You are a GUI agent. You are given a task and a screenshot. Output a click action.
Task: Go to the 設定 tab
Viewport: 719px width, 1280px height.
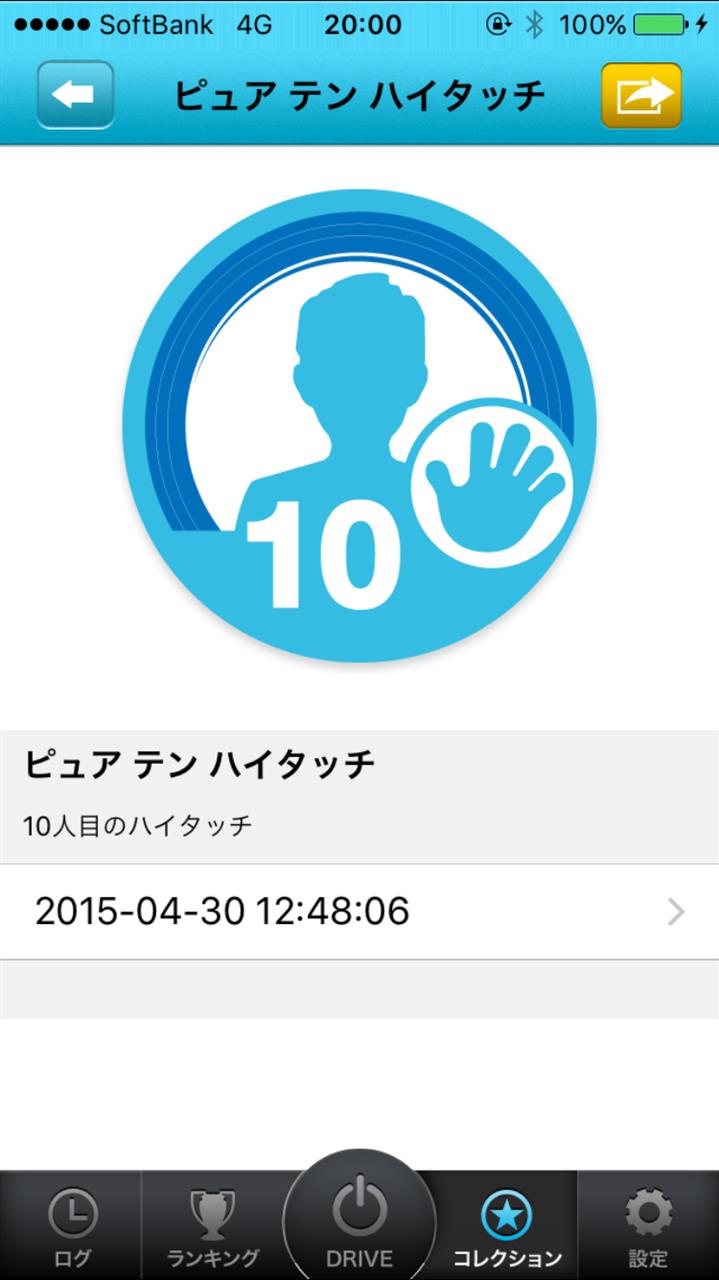coord(648,1226)
